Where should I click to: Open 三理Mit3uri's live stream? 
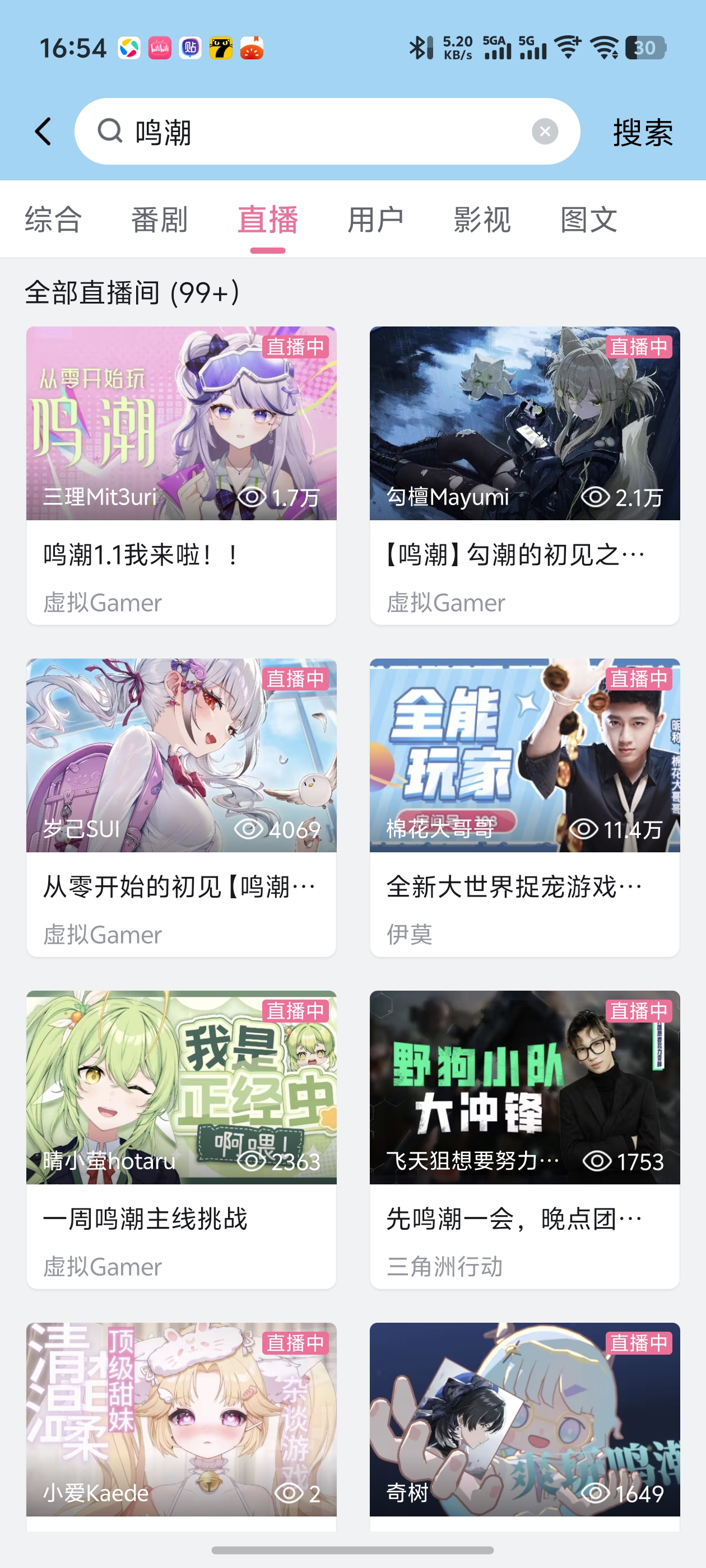click(181, 475)
